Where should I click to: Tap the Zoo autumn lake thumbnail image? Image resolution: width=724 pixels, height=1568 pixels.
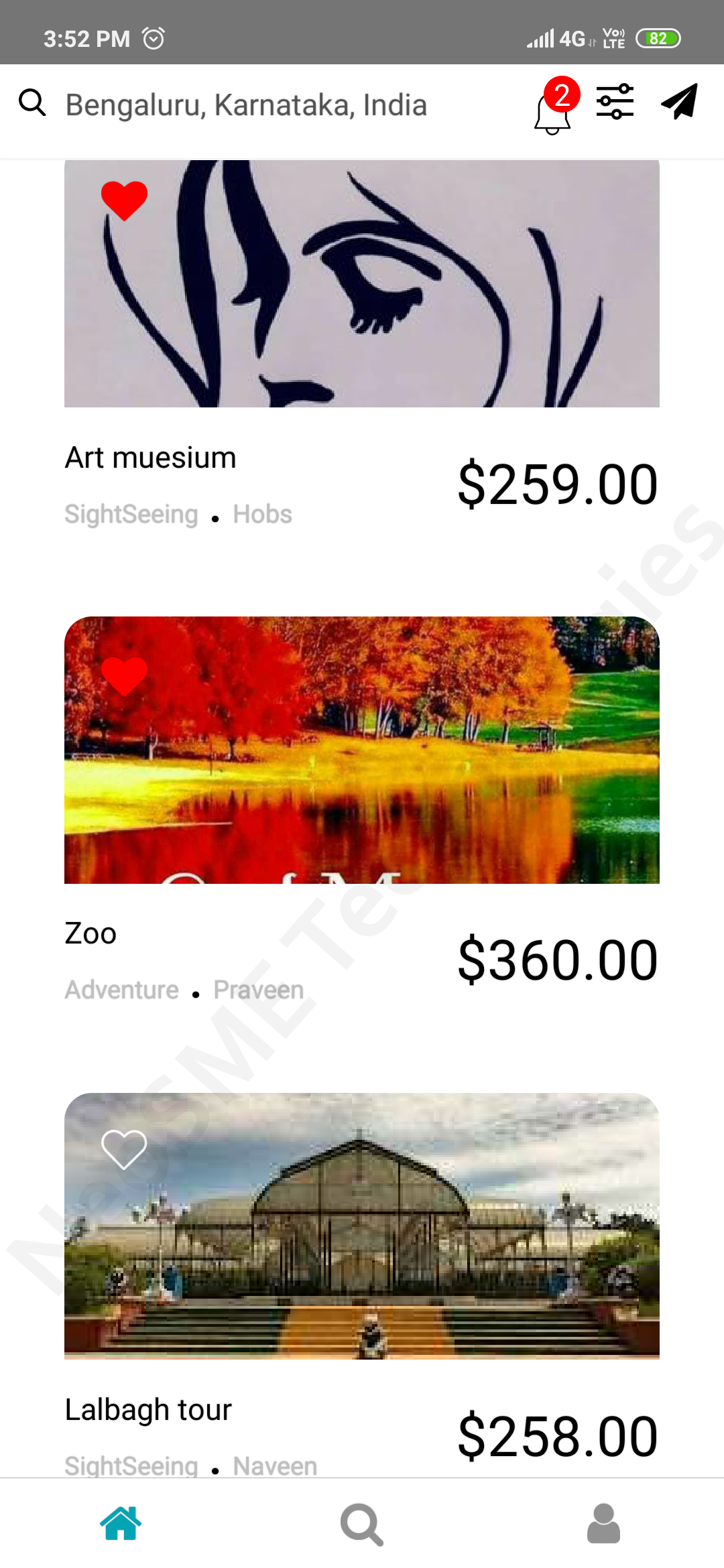pyautogui.click(x=362, y=757)
